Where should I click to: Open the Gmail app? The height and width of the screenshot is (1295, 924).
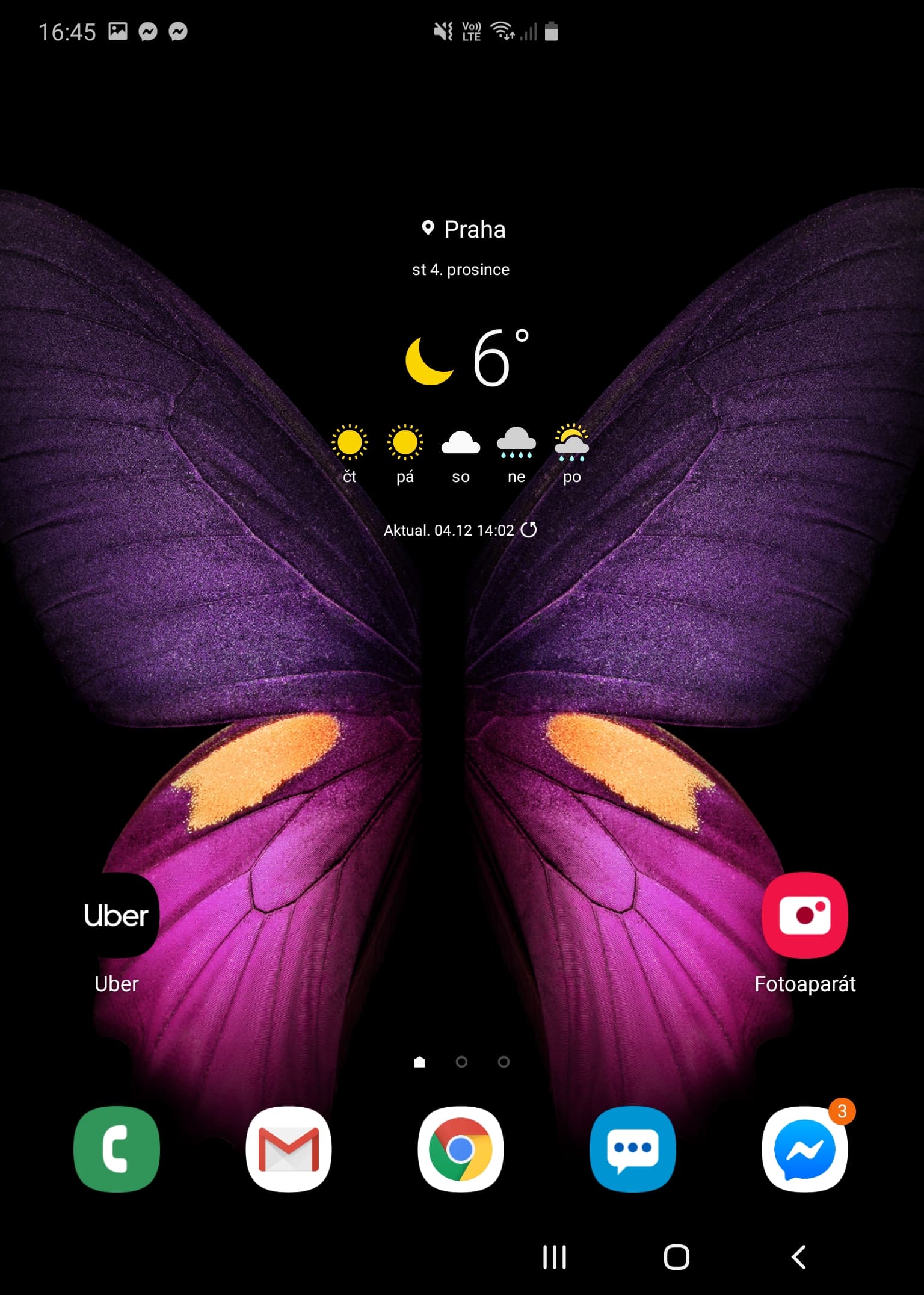[289, 1149]
